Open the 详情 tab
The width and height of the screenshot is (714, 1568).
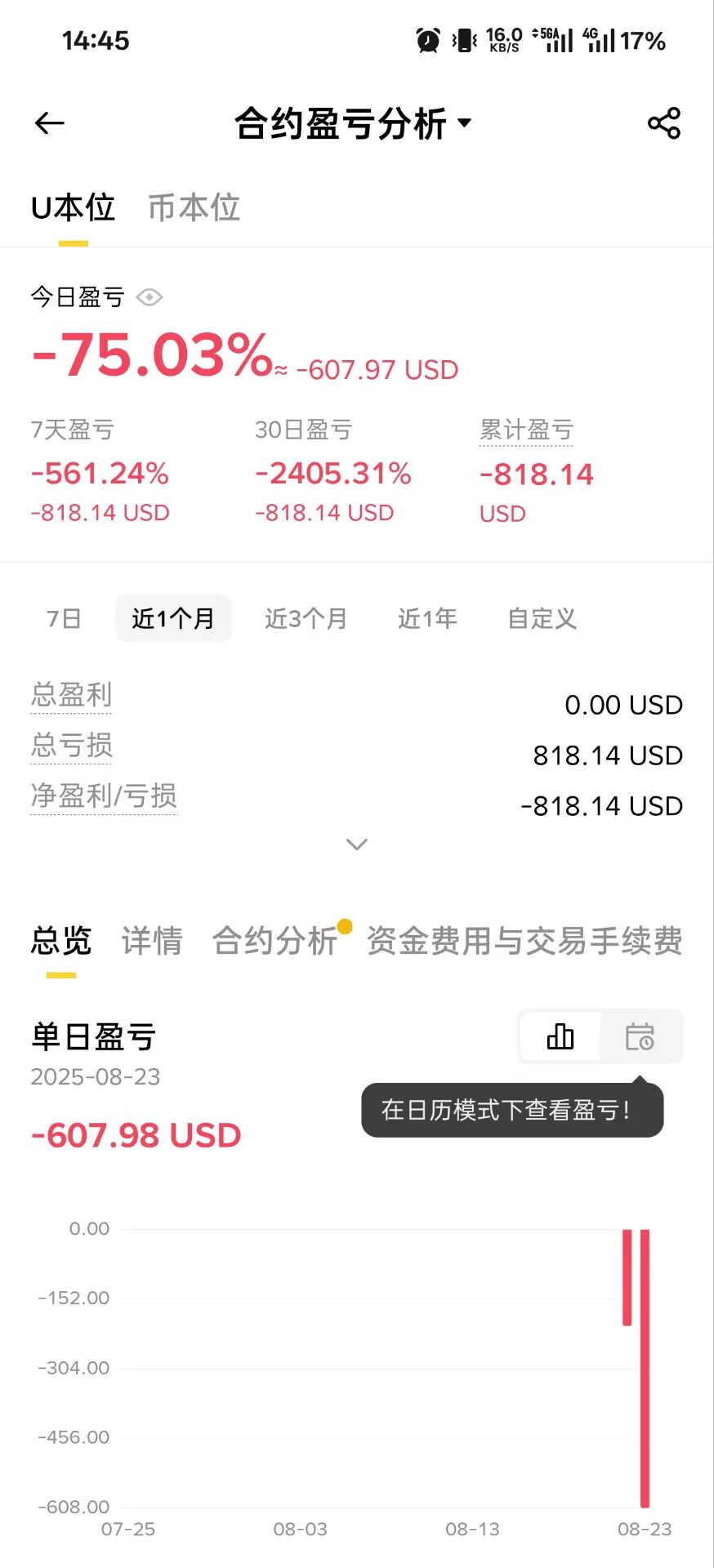[x=152, y=941]
